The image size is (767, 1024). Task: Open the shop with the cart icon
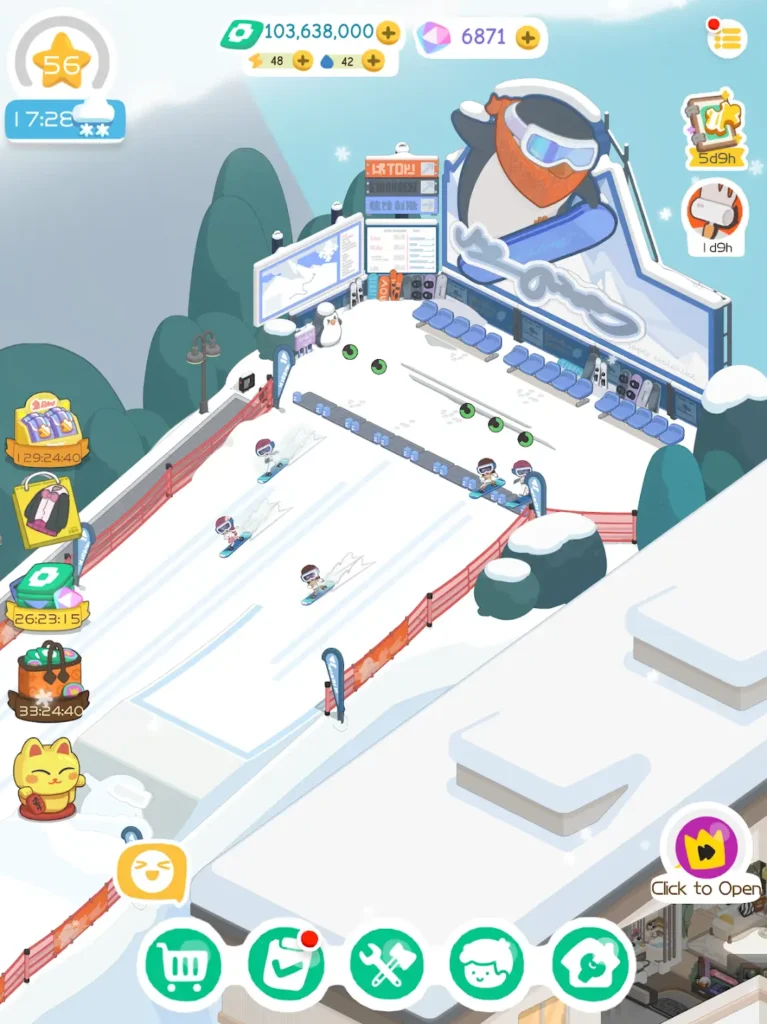(x=186, y=962)
